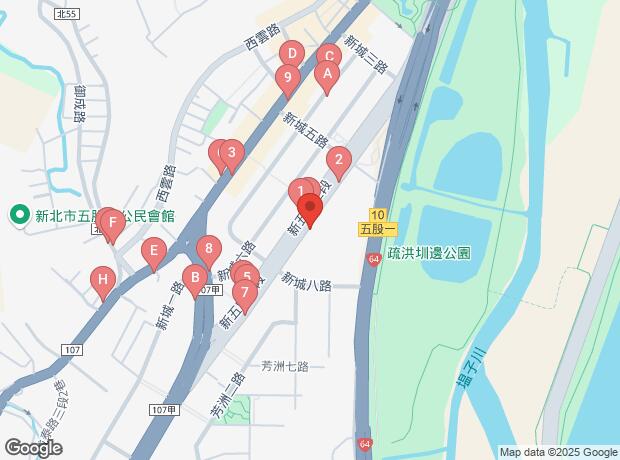The image size is (620, 460).
Task: Select the pin numbered 9
Action: [288, 77]
